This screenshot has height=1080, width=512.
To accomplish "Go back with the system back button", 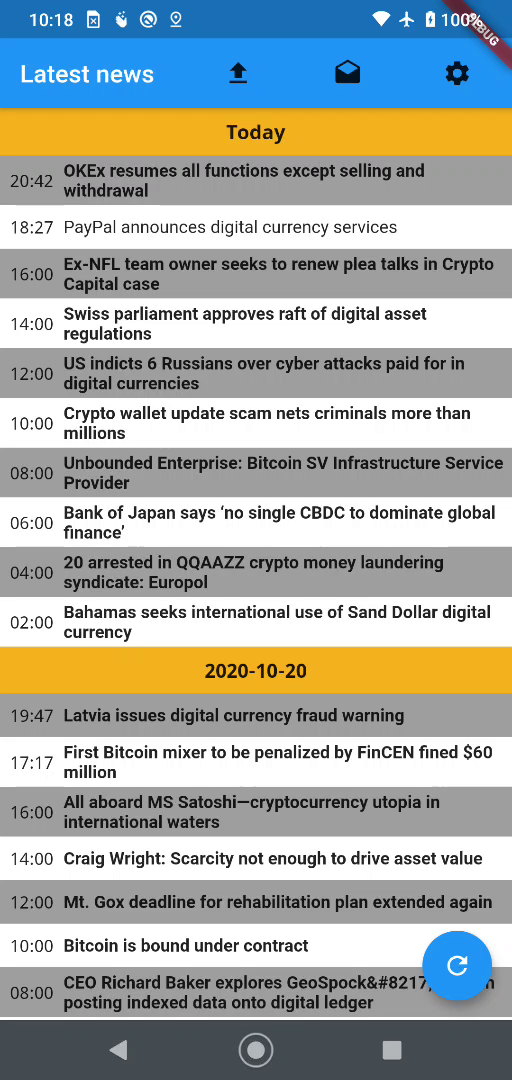I will 119,1050.
